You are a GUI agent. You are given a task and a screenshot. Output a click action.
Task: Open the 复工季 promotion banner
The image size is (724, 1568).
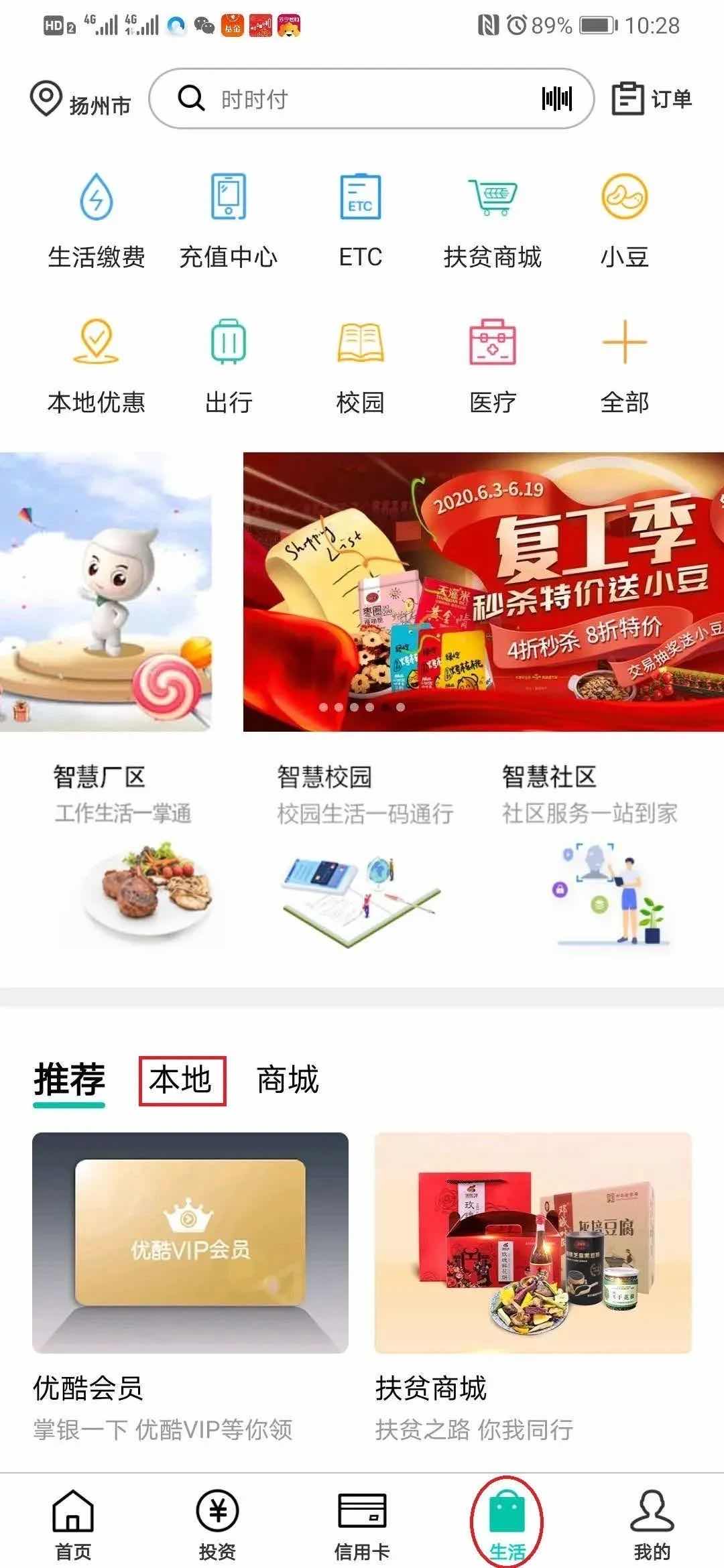tap(483, 591)
